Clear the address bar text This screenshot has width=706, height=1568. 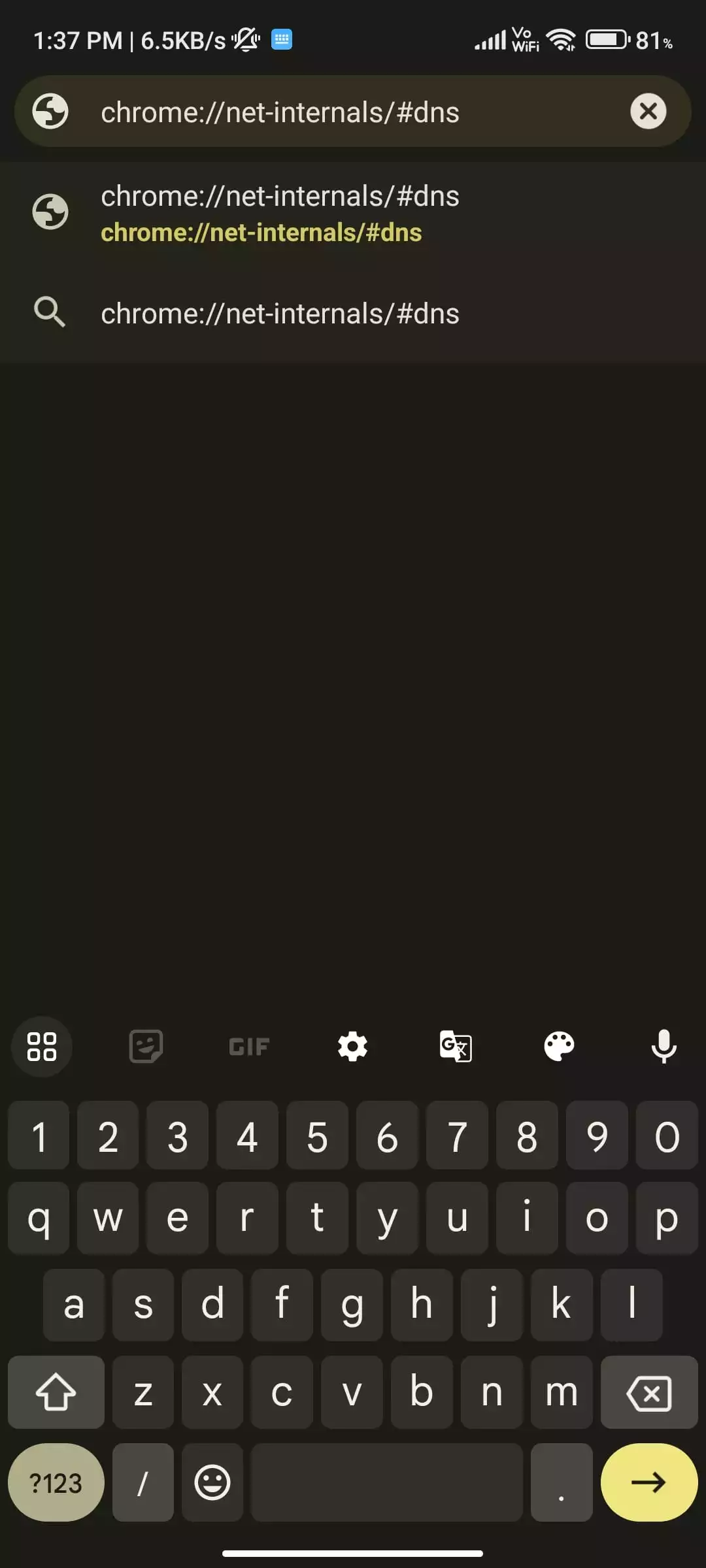pos(648,111)
